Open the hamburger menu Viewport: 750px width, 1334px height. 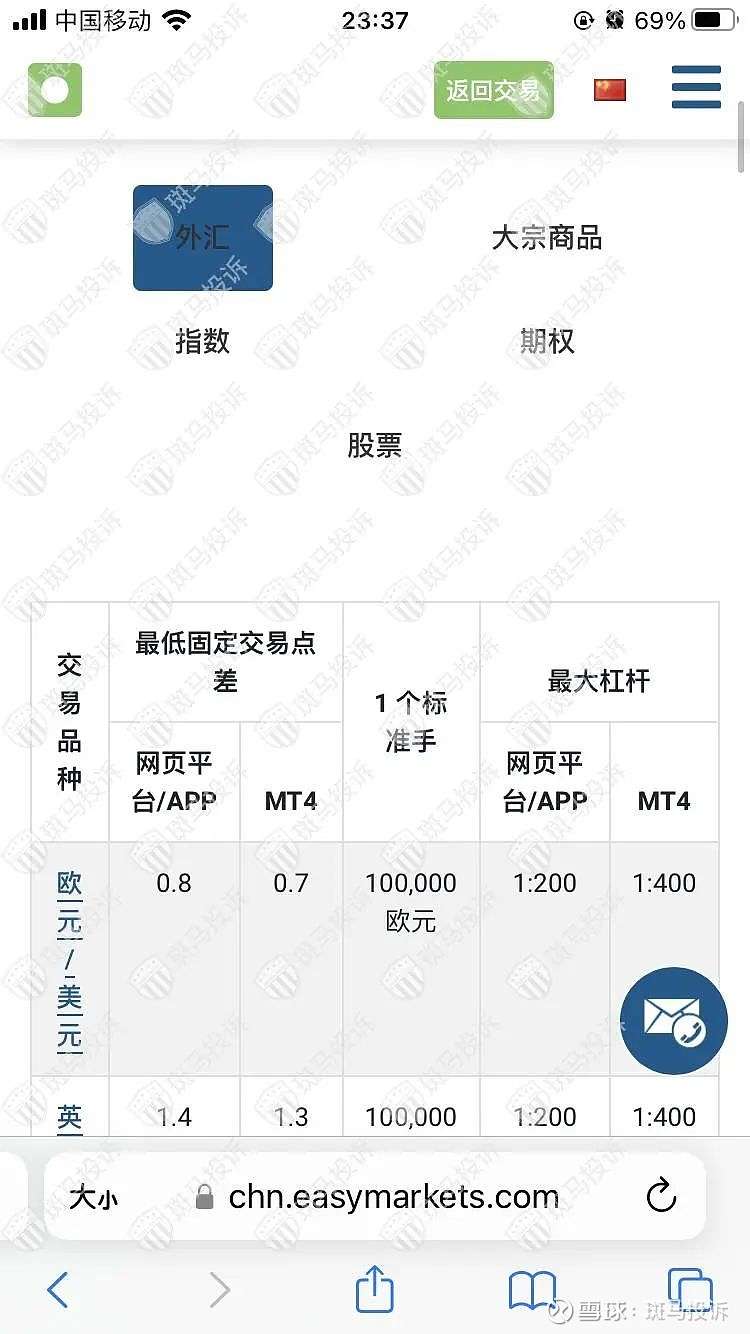pyautogui.click(x=696, y=88)
